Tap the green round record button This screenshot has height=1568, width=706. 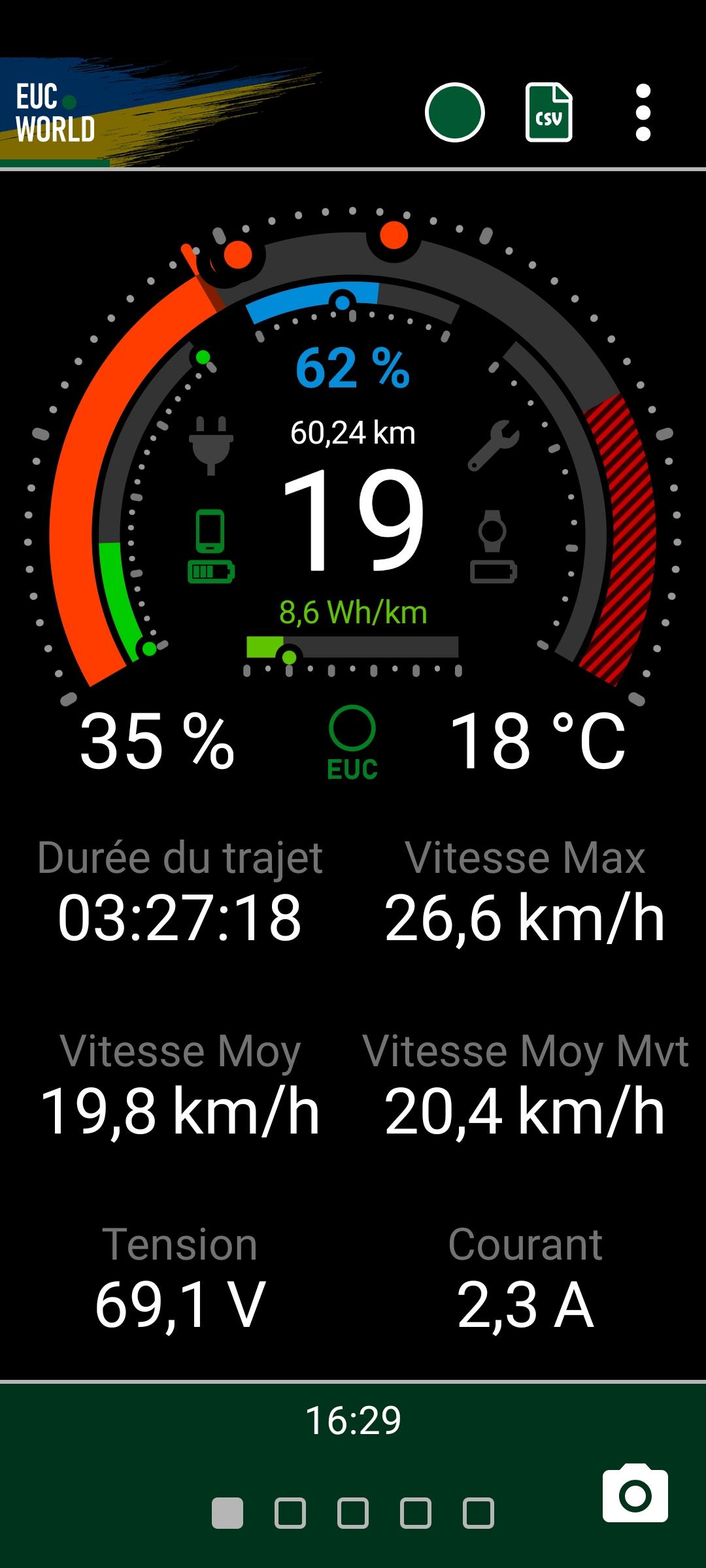[454, 112]
